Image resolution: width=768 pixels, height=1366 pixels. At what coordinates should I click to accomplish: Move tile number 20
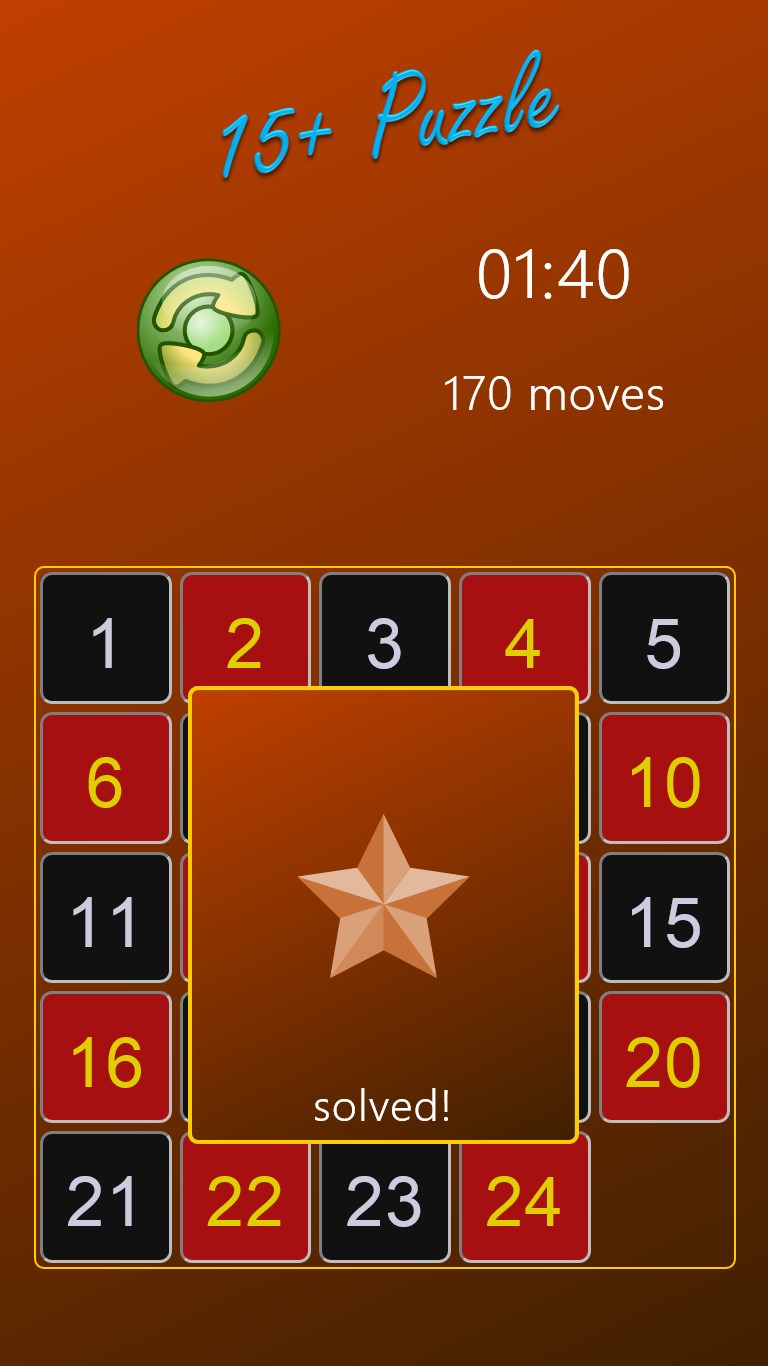coord(664,1058)
